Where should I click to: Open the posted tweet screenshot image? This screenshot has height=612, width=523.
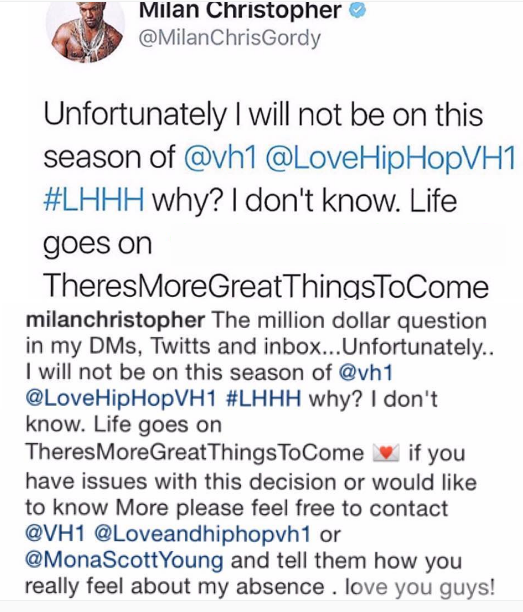[x=262, y=150]
